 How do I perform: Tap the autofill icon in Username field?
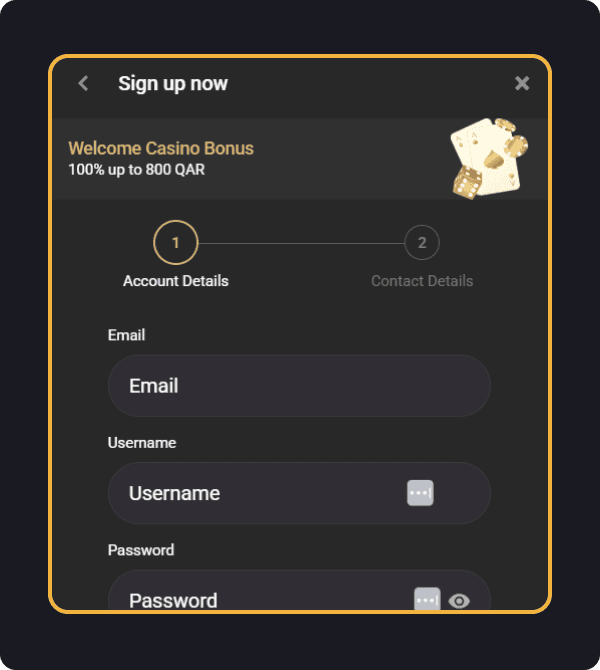pos(420,493)
